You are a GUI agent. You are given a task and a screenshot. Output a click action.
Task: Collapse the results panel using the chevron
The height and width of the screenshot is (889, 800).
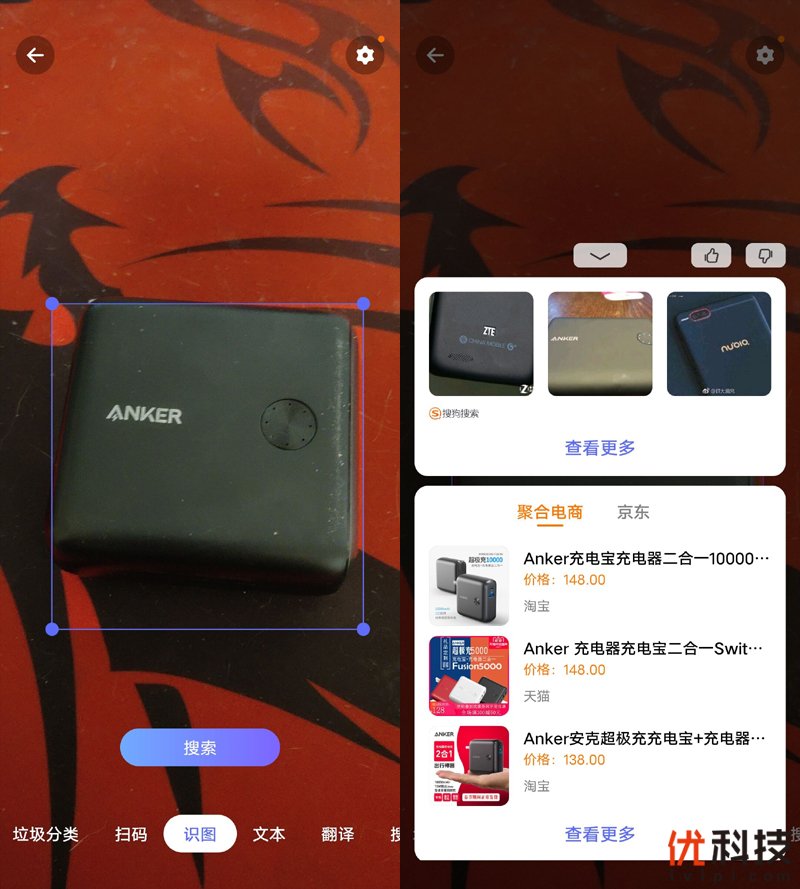[x=599, y=255]
